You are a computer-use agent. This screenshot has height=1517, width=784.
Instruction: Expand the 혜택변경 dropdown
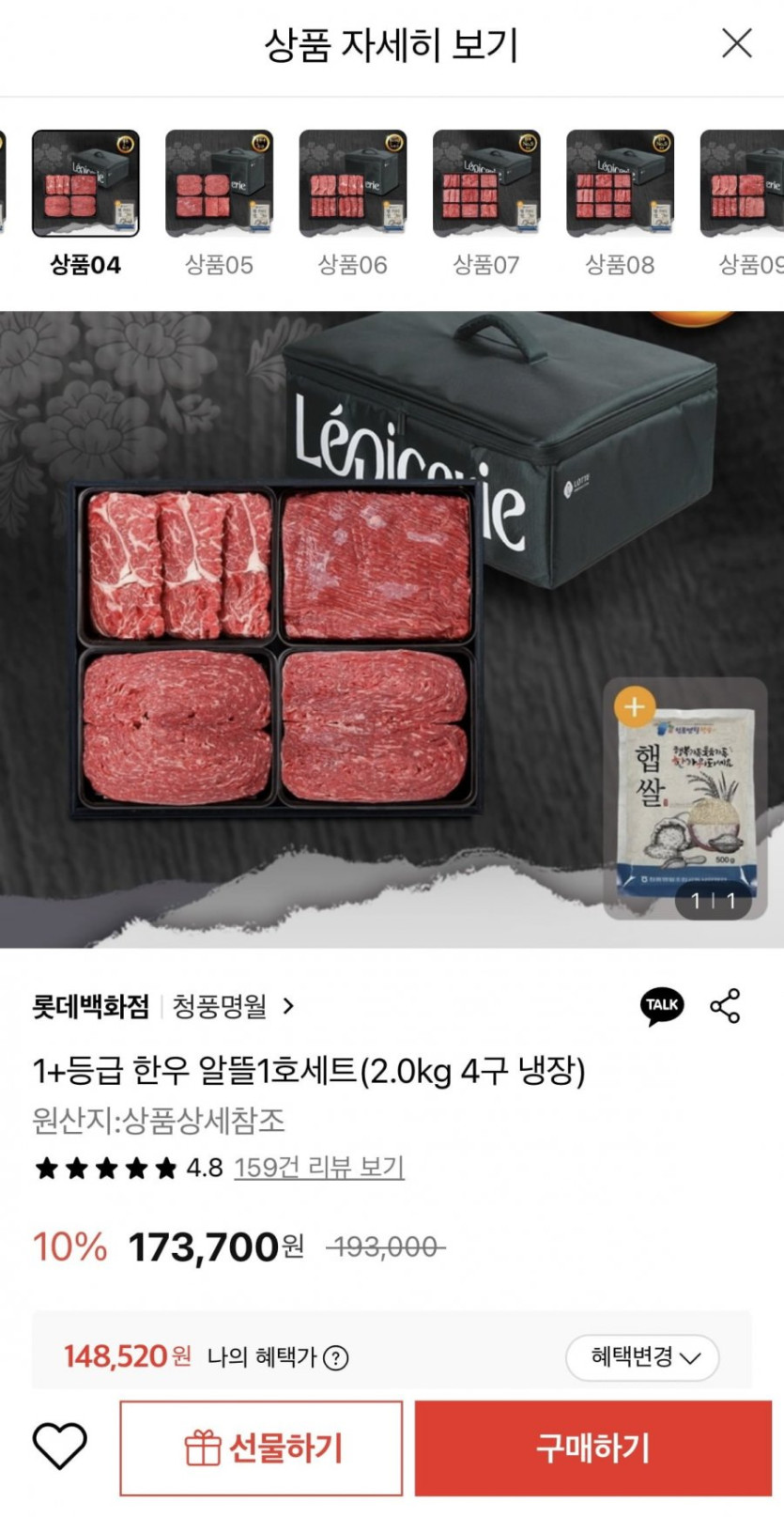tap(642, 1357)
